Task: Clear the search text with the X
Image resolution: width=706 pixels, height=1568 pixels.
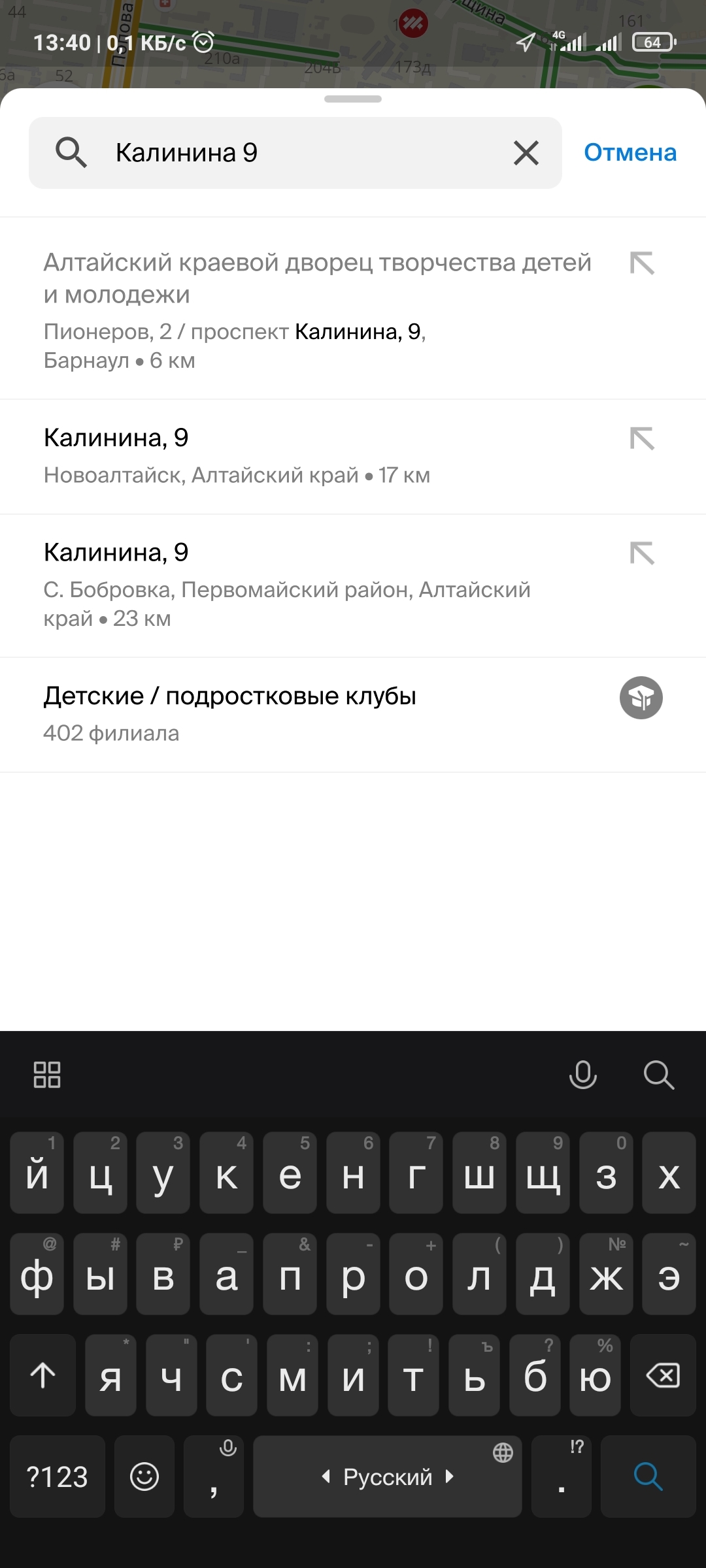Action: 526,153
